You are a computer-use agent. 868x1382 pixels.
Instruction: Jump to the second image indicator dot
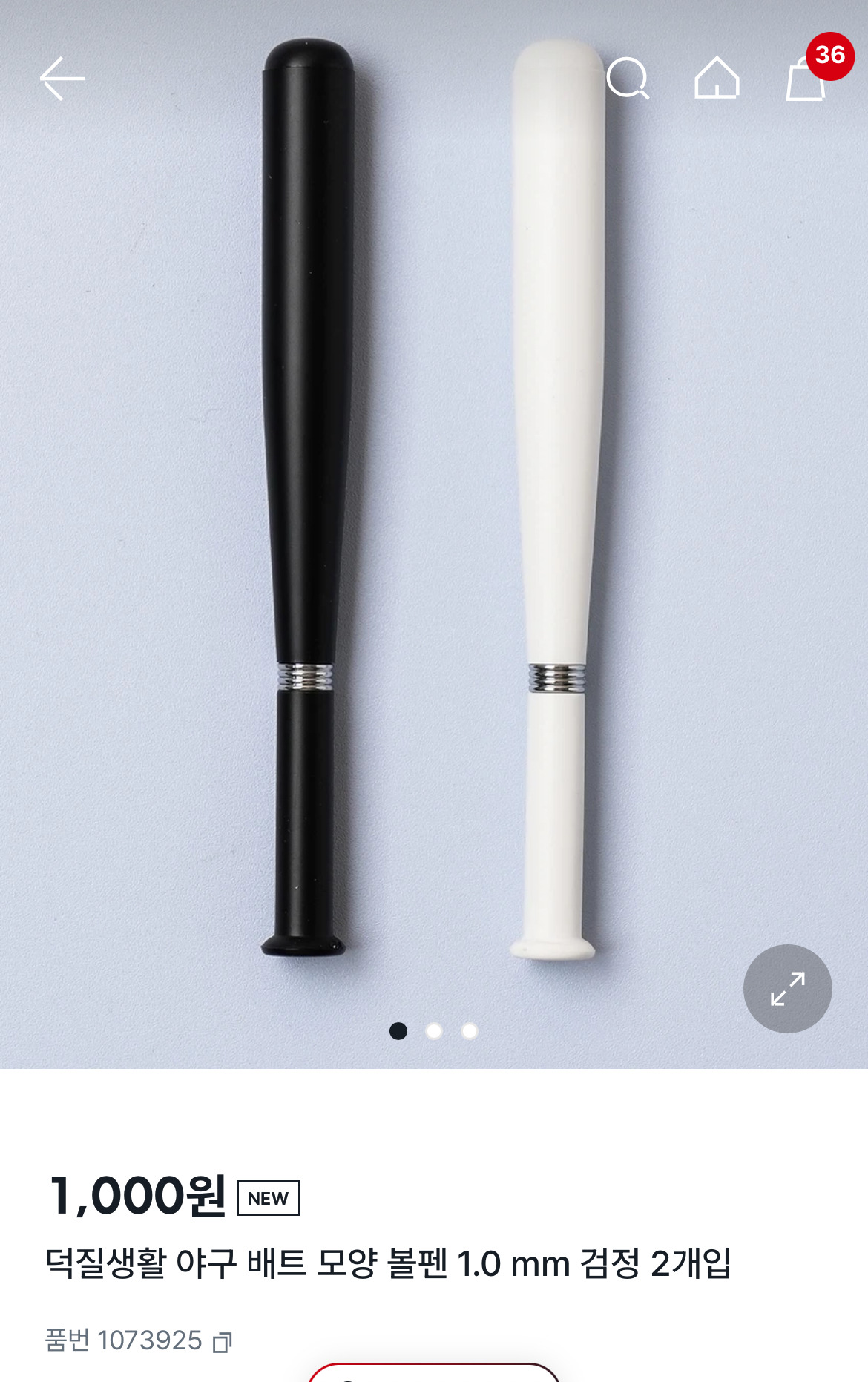click(434, 1031)
